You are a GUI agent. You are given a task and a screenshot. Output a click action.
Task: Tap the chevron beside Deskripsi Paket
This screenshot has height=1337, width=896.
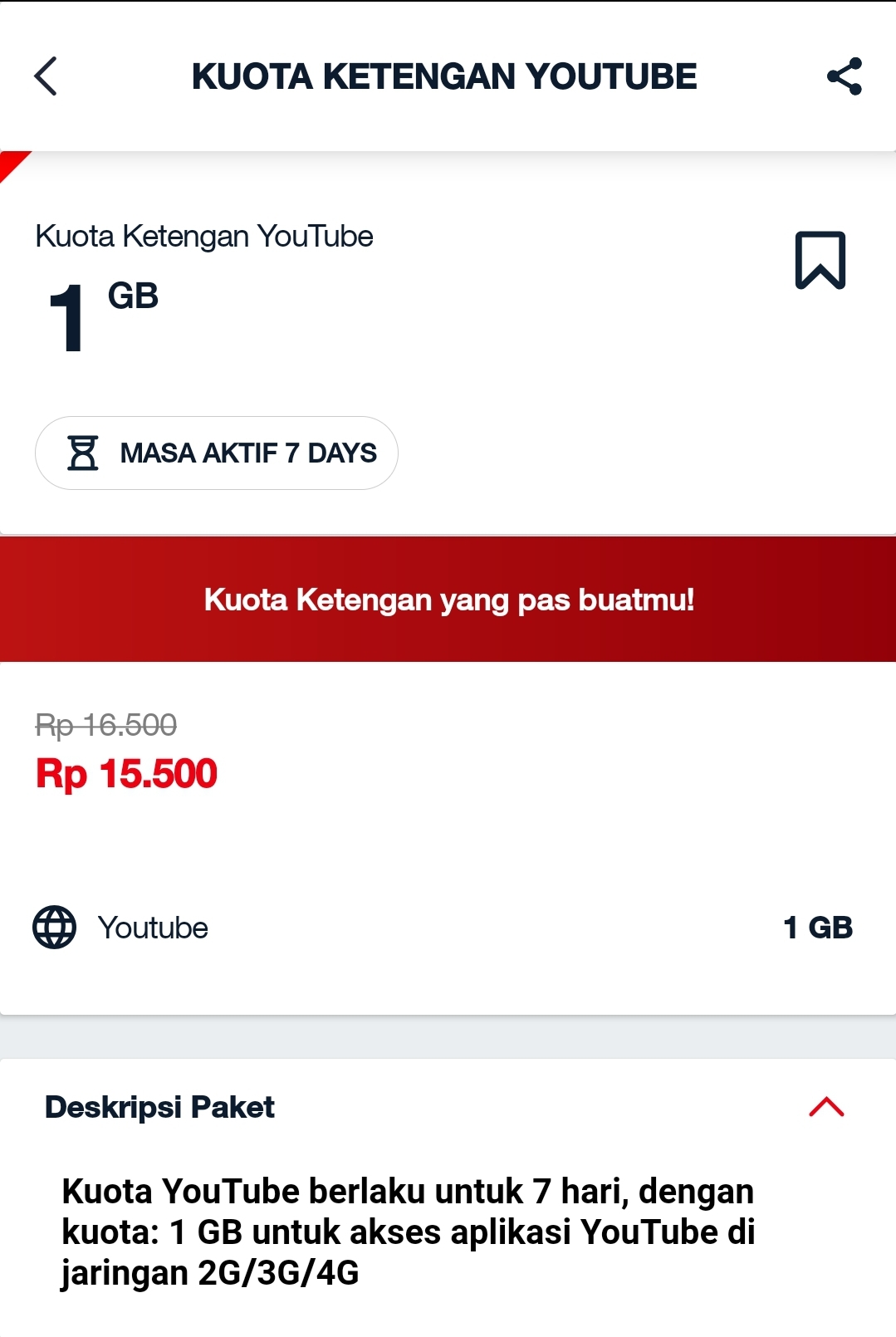coord(826,1108)
